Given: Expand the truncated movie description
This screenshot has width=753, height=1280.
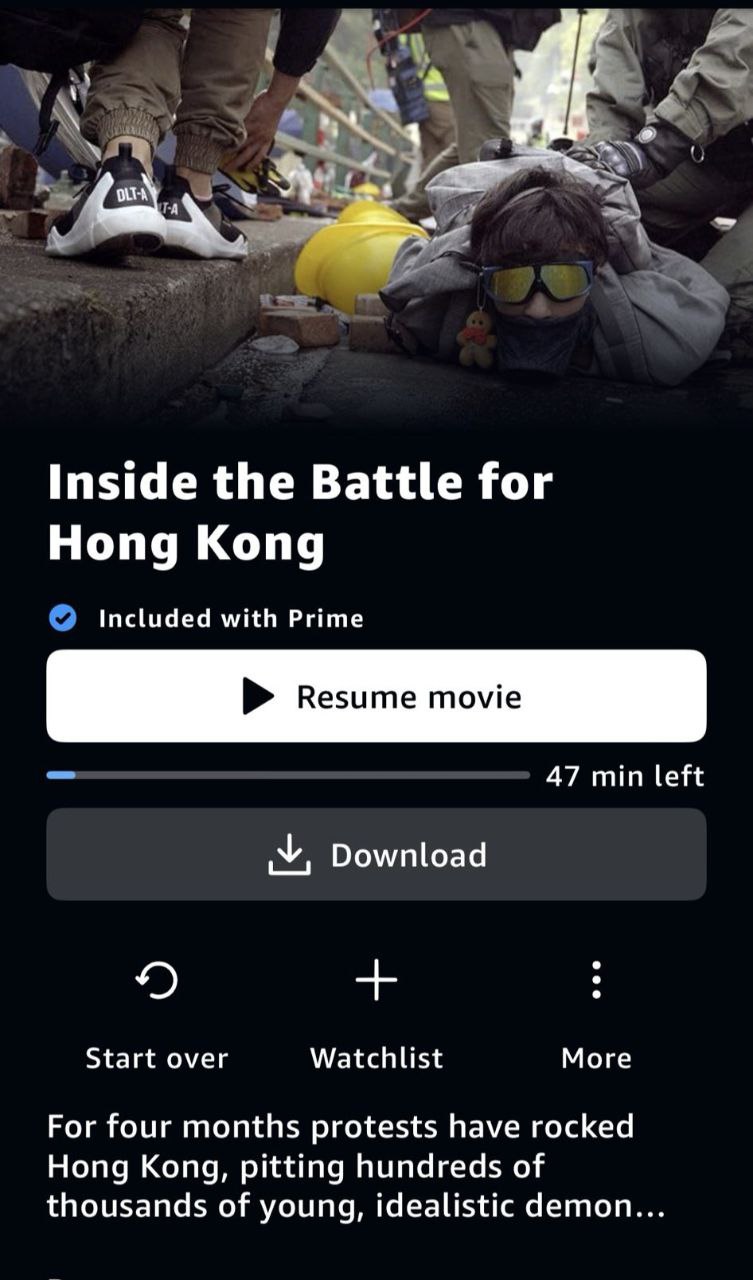Looking at the screenshot, I should tap(356, 1166).
